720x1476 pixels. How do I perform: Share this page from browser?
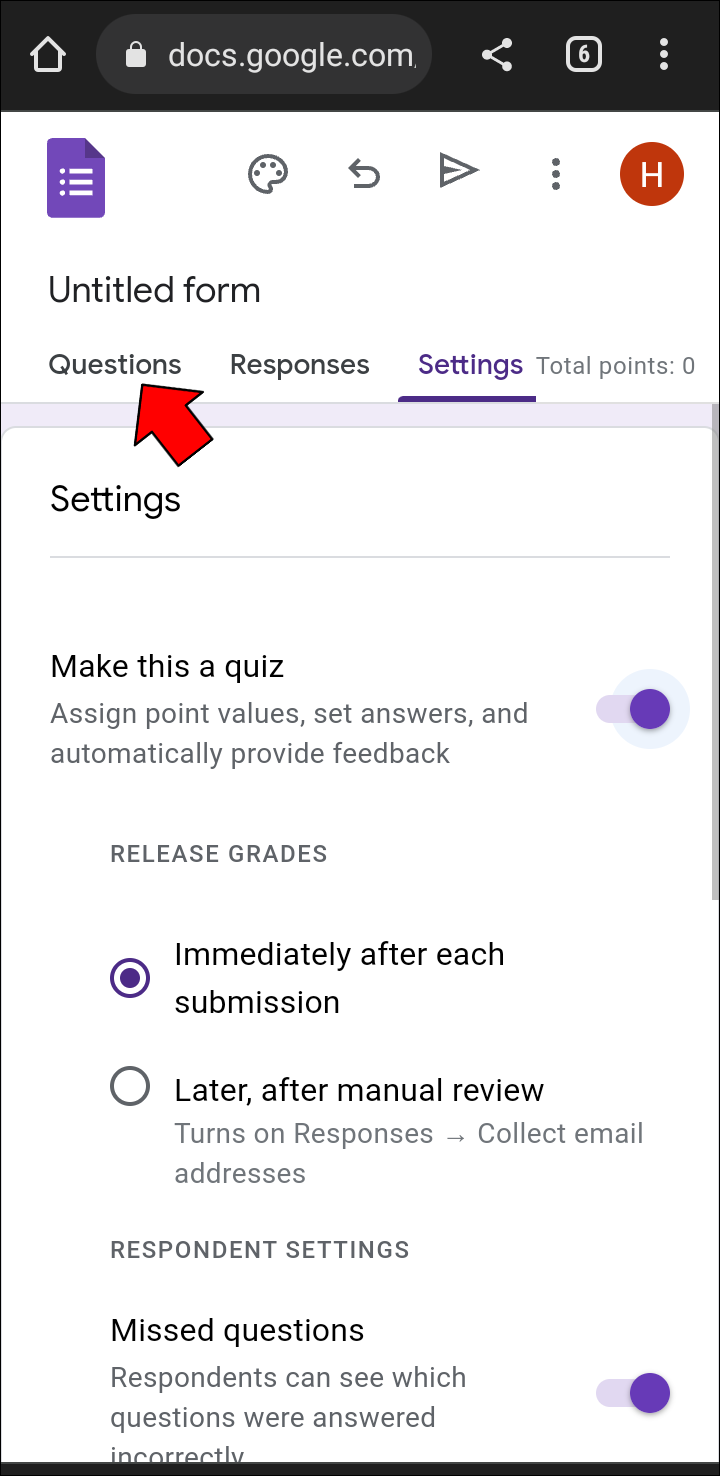(x=497, y=55)
